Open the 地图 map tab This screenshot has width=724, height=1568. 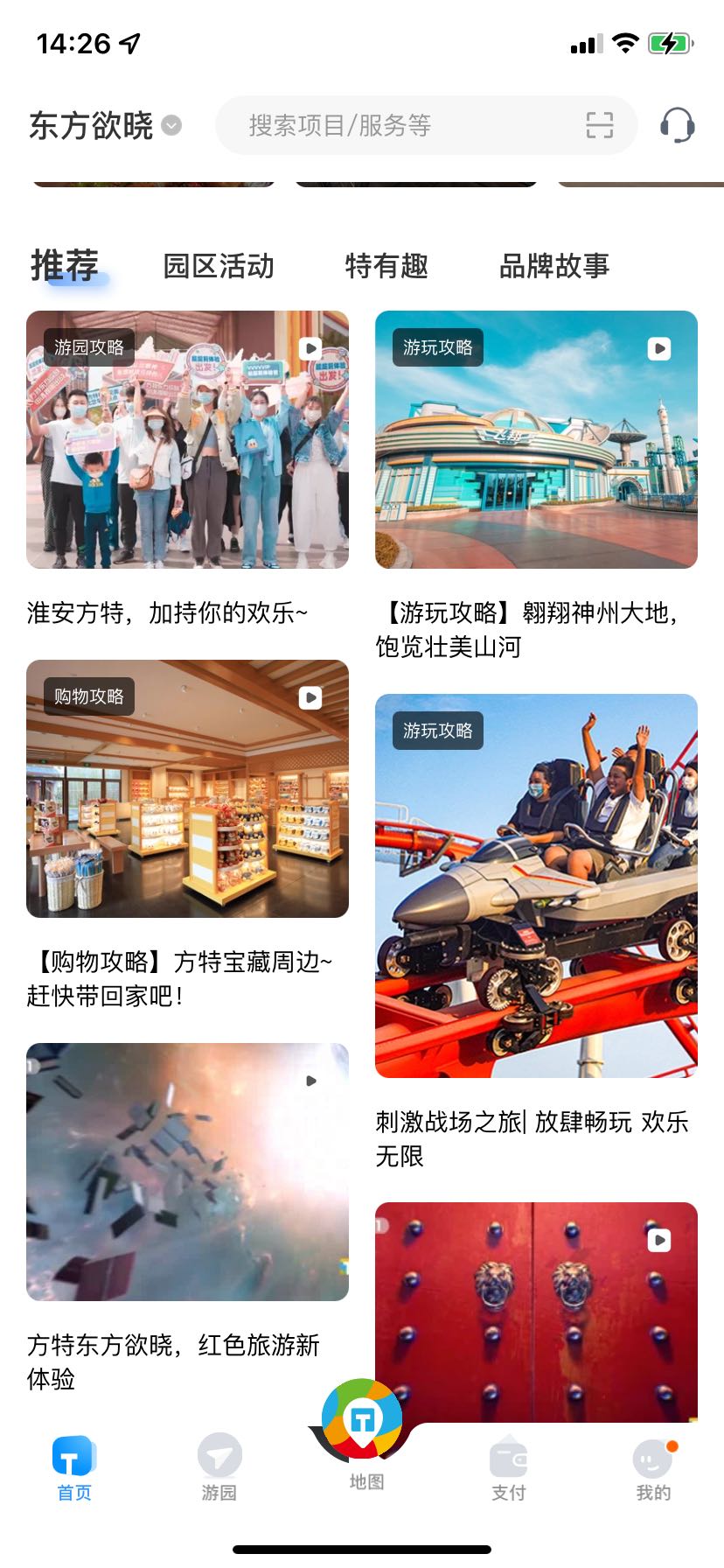click(x=363, y=1435)
